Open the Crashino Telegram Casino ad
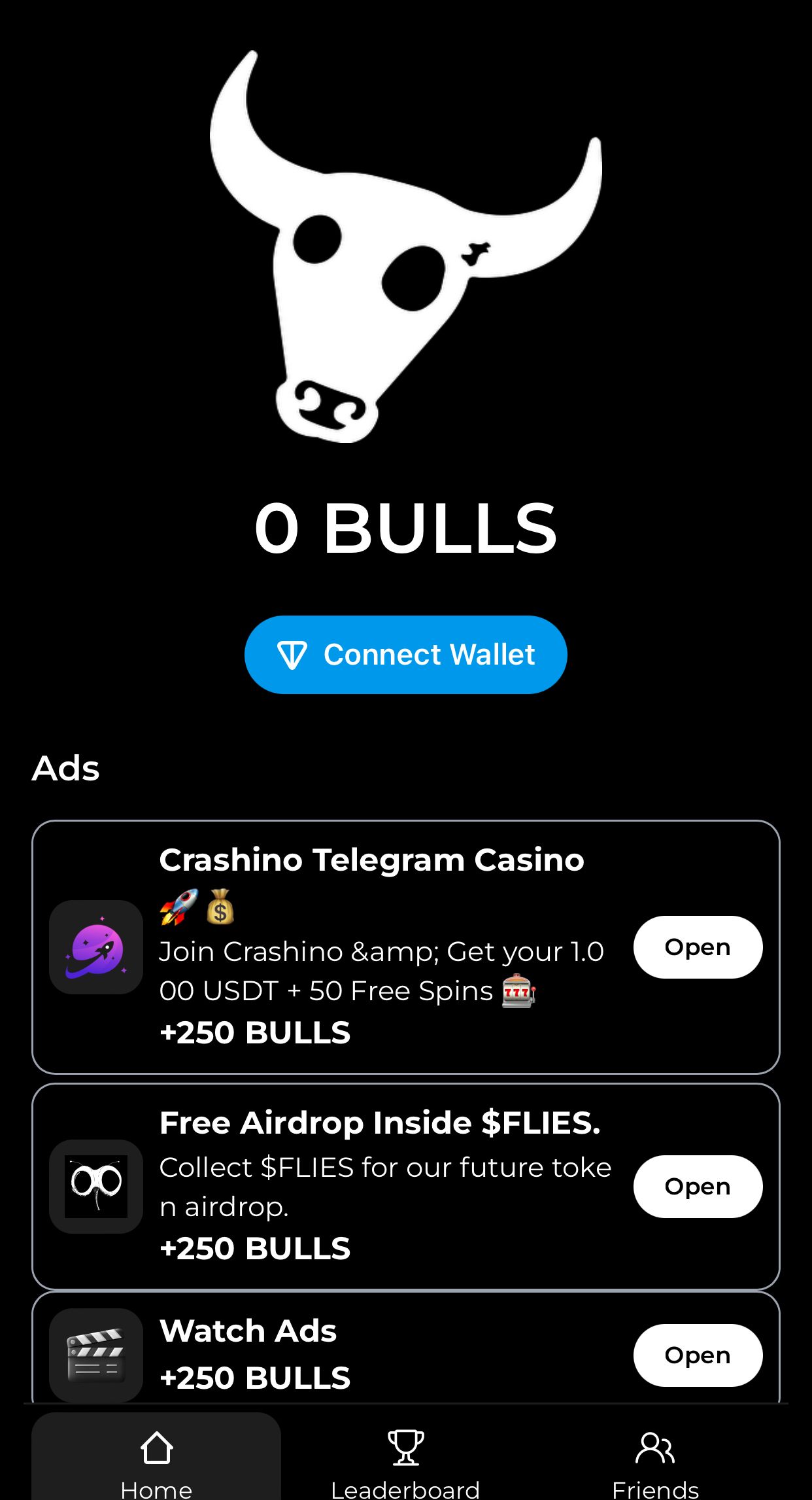The image size is (812, 1500). (697, 947)
